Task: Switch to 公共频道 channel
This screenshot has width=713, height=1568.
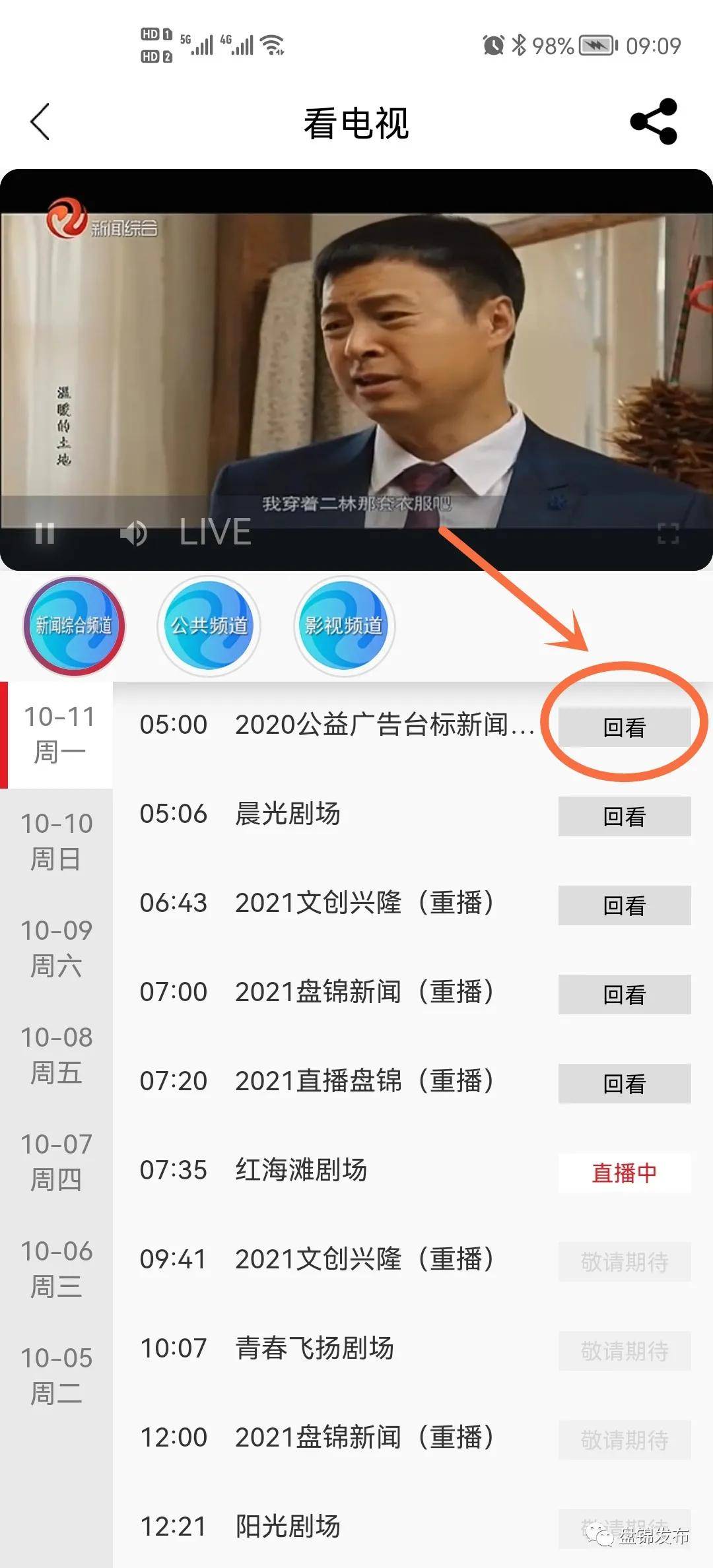Action: coord(209,626)
